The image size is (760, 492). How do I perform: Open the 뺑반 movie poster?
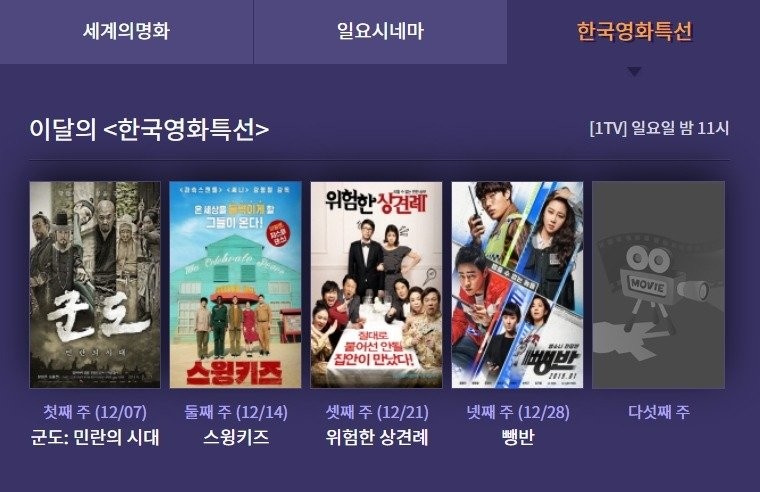pos(517,284)
